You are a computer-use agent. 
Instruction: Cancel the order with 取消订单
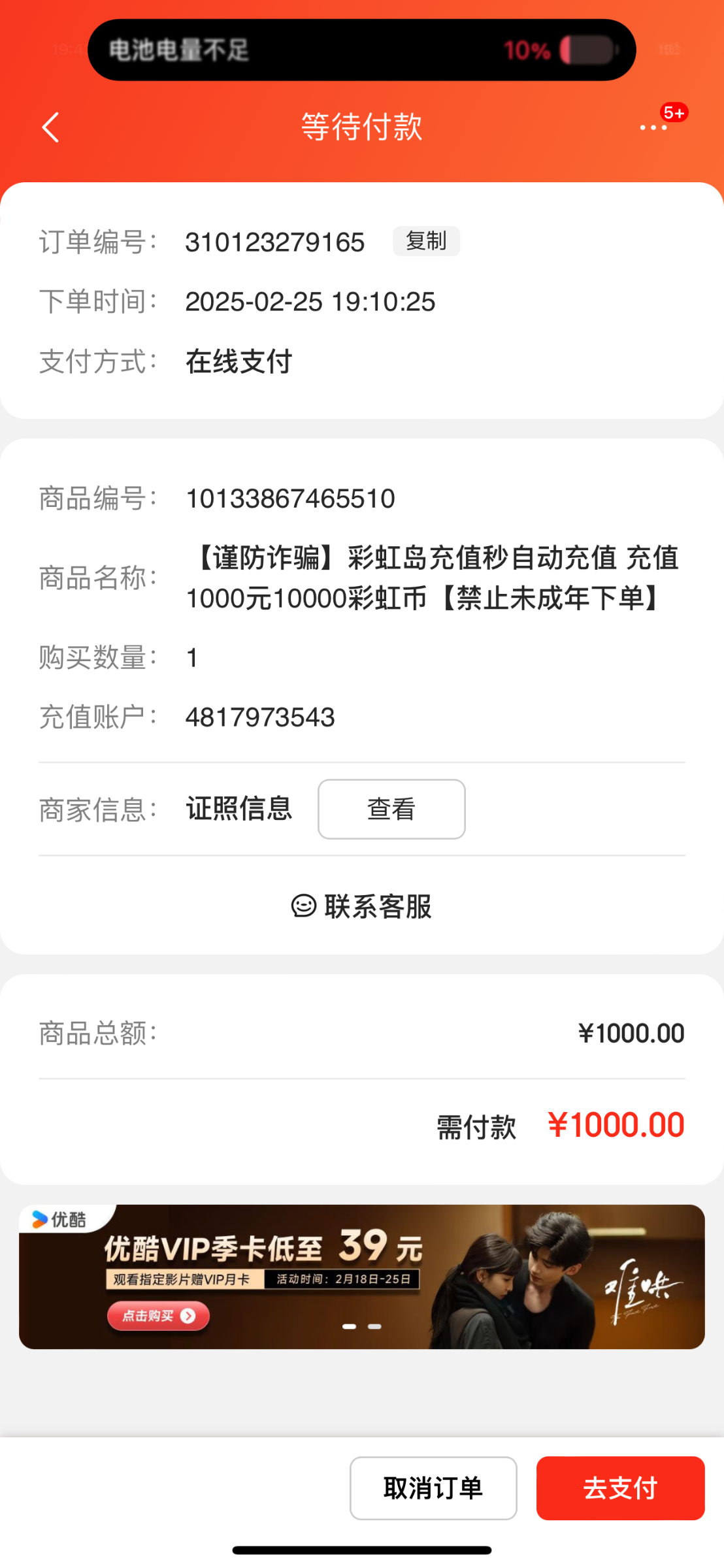433,1488
